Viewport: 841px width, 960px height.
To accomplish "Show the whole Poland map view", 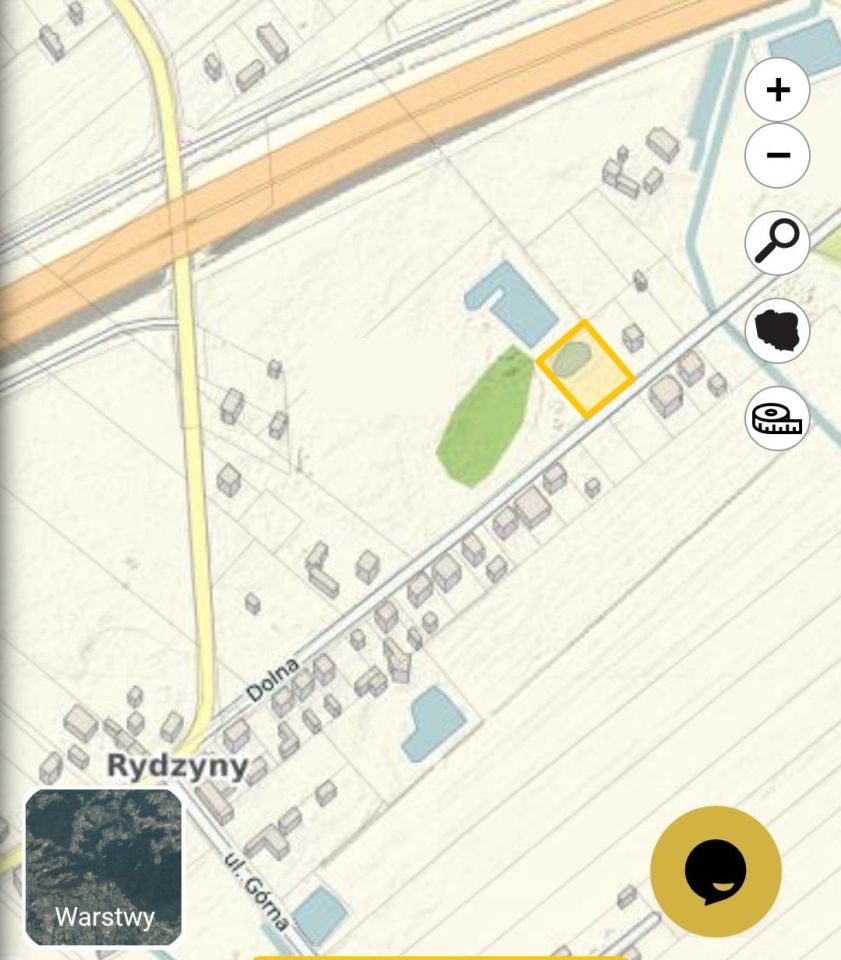I will tap(777, 329).
